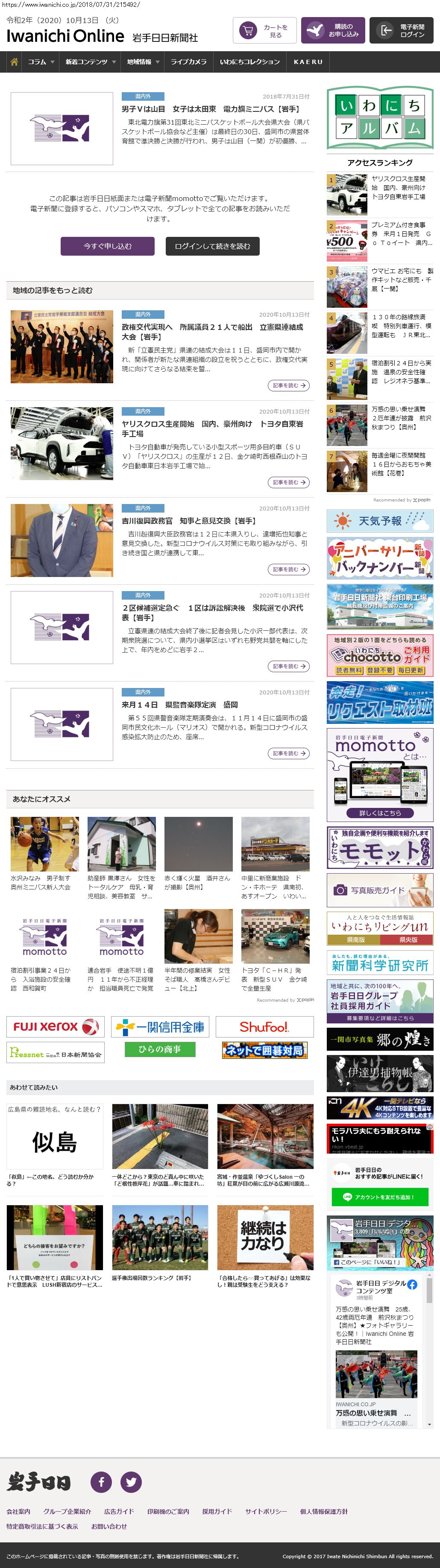Expand the 新着コンテンツ menu
The image size is (440, 1568).
90,62
